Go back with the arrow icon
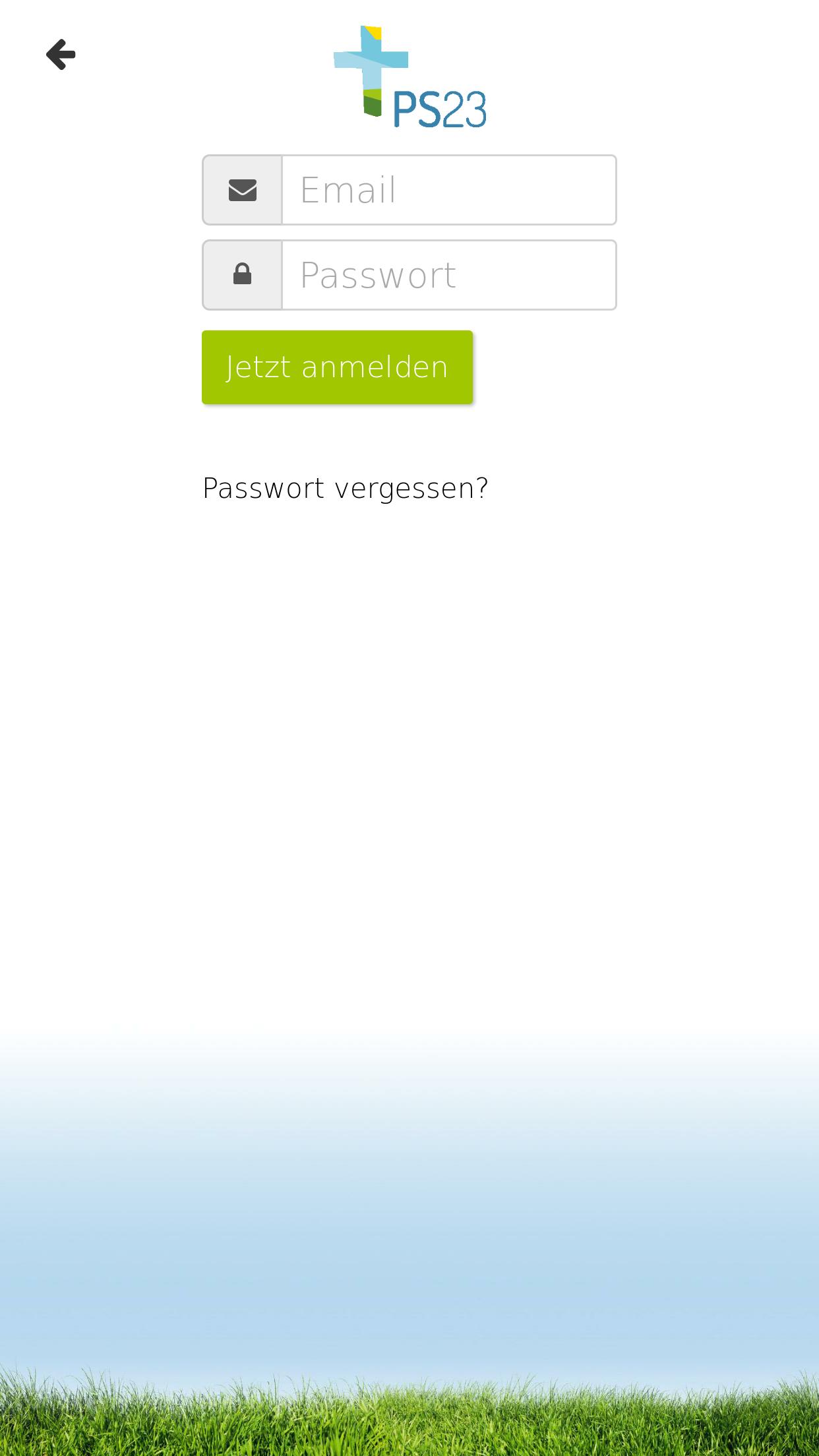 point(61,54)
